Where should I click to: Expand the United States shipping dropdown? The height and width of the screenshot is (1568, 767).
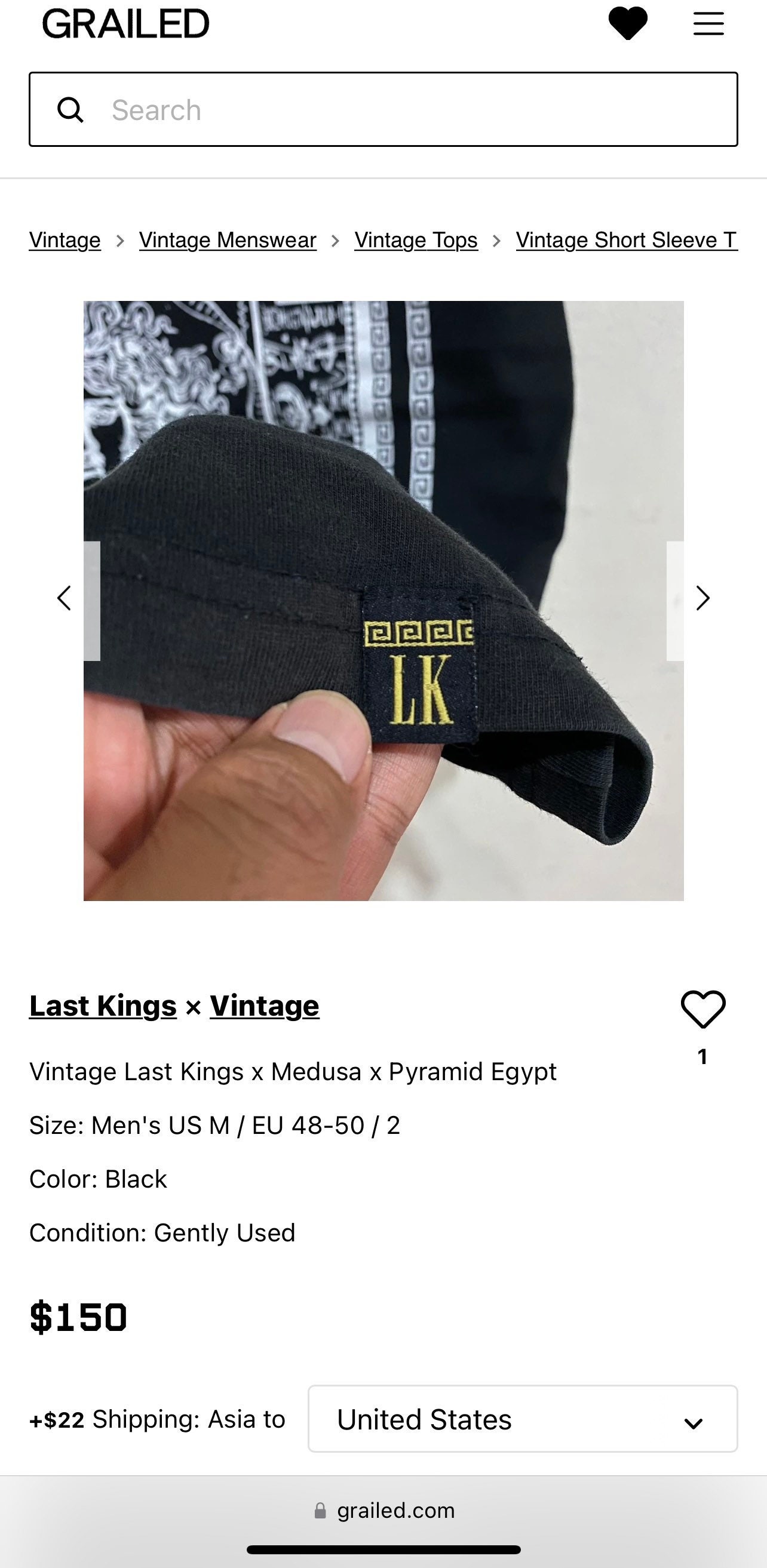click(x=523, y=1419)
